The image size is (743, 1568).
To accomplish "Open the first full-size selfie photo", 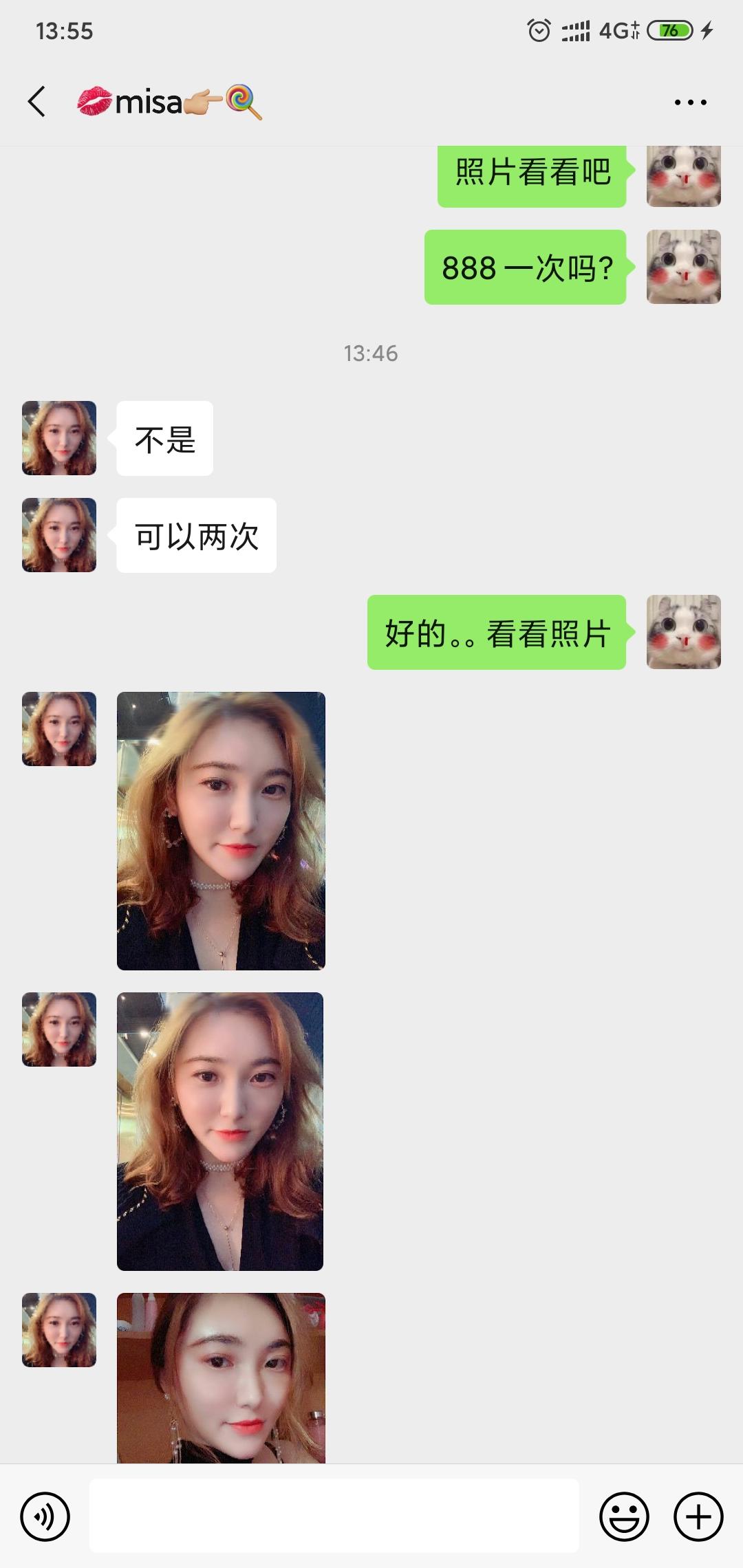I will tap(221, 832).
